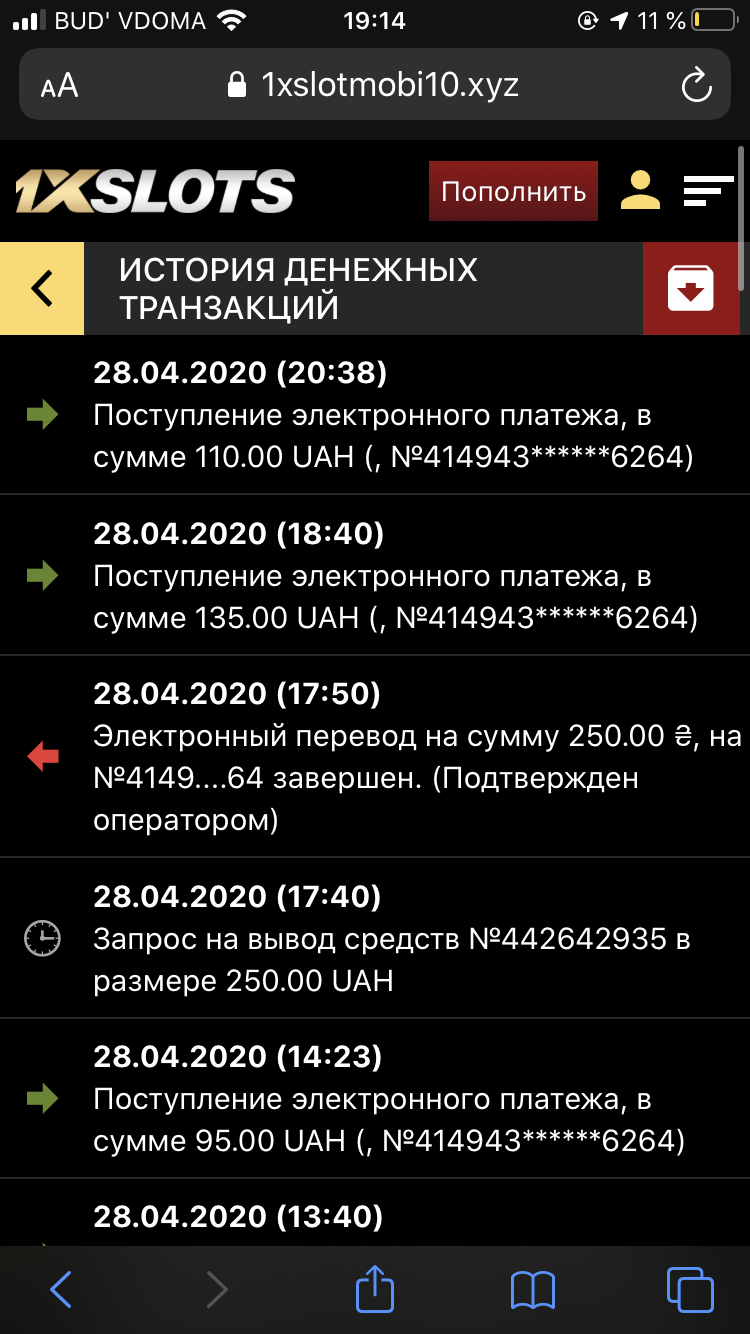
Task: Tap the Пополнить deposit button
Action: coord(513,191)
